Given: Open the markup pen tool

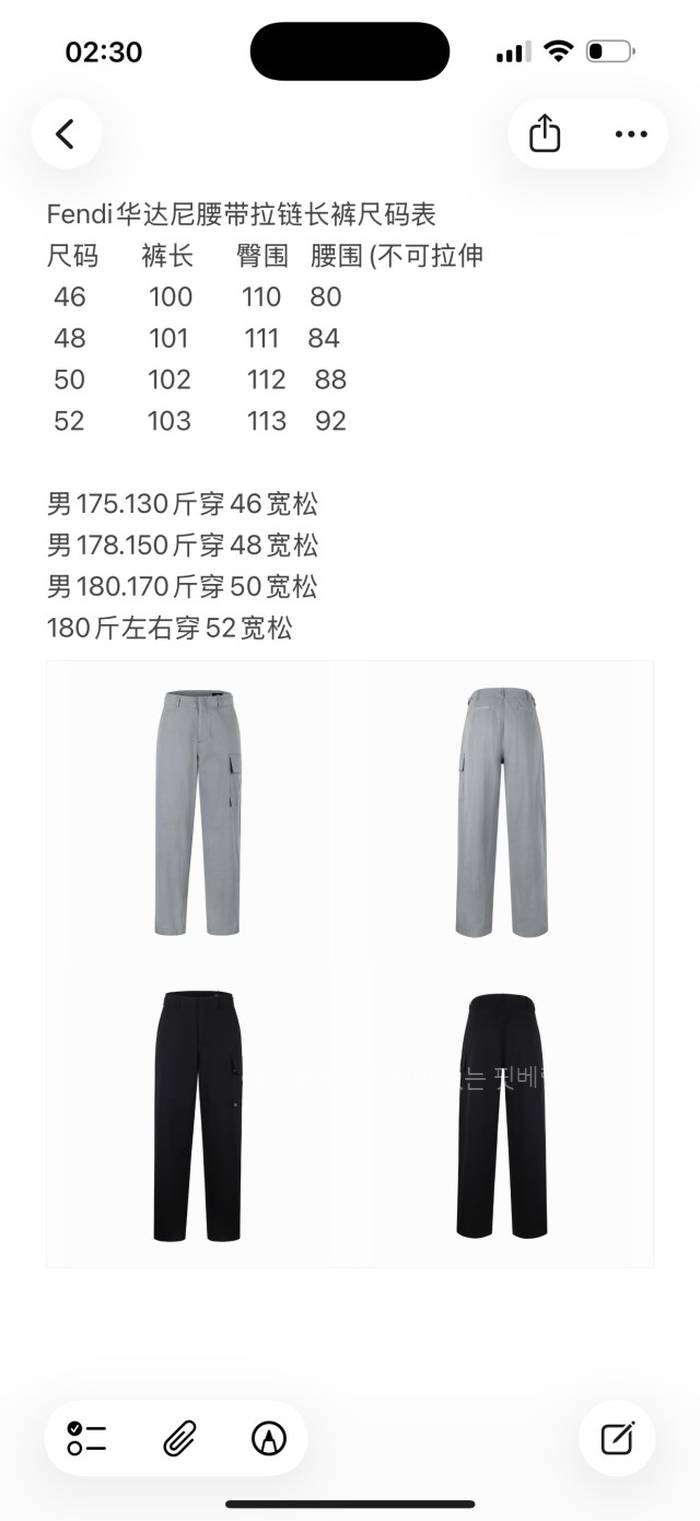Looking at the screenshot, I should pos(268,1438).
